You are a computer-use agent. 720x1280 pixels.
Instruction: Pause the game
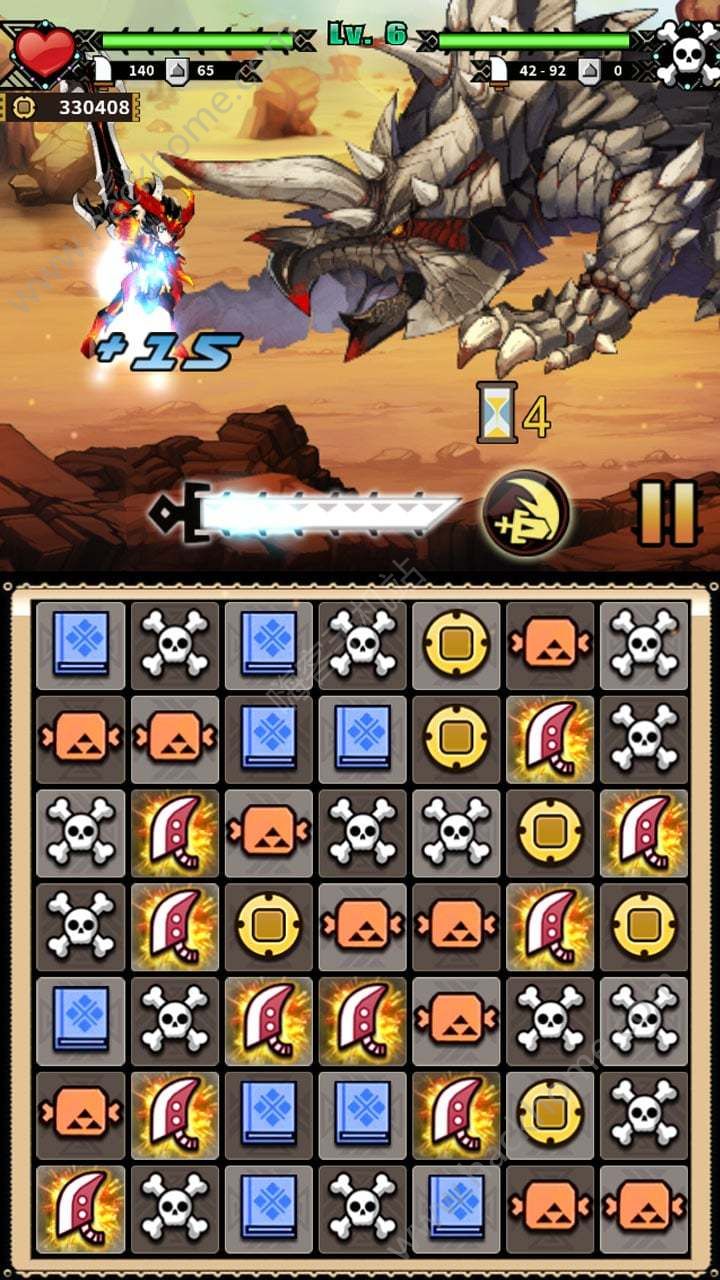667,514
